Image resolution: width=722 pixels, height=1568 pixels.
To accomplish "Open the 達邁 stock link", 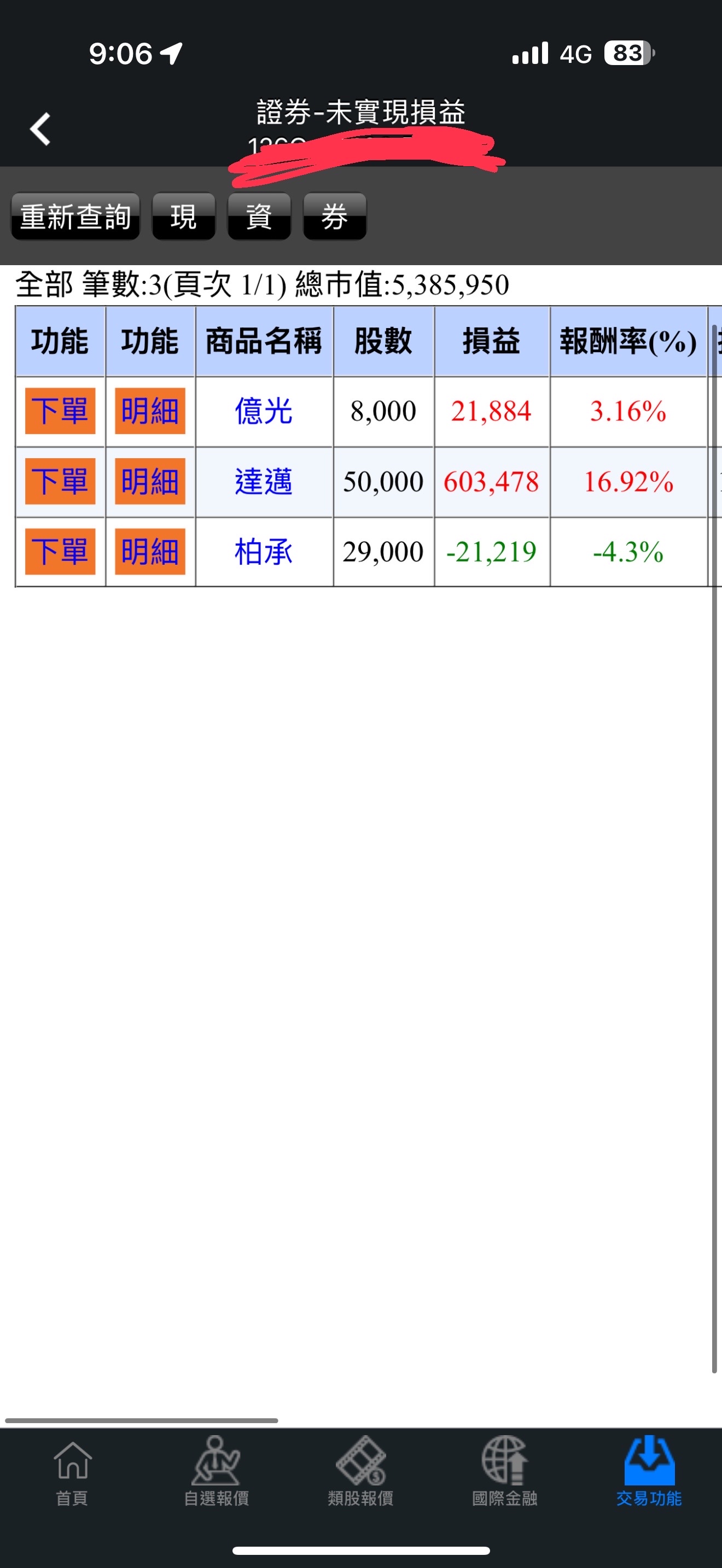I will pos(264,482).
